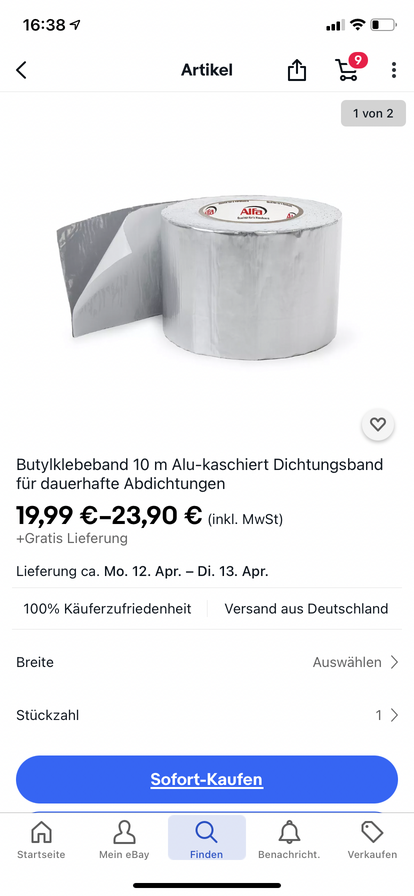The image size is (414, 896).
Task: Share this article listing
Action: coord(297,70)
